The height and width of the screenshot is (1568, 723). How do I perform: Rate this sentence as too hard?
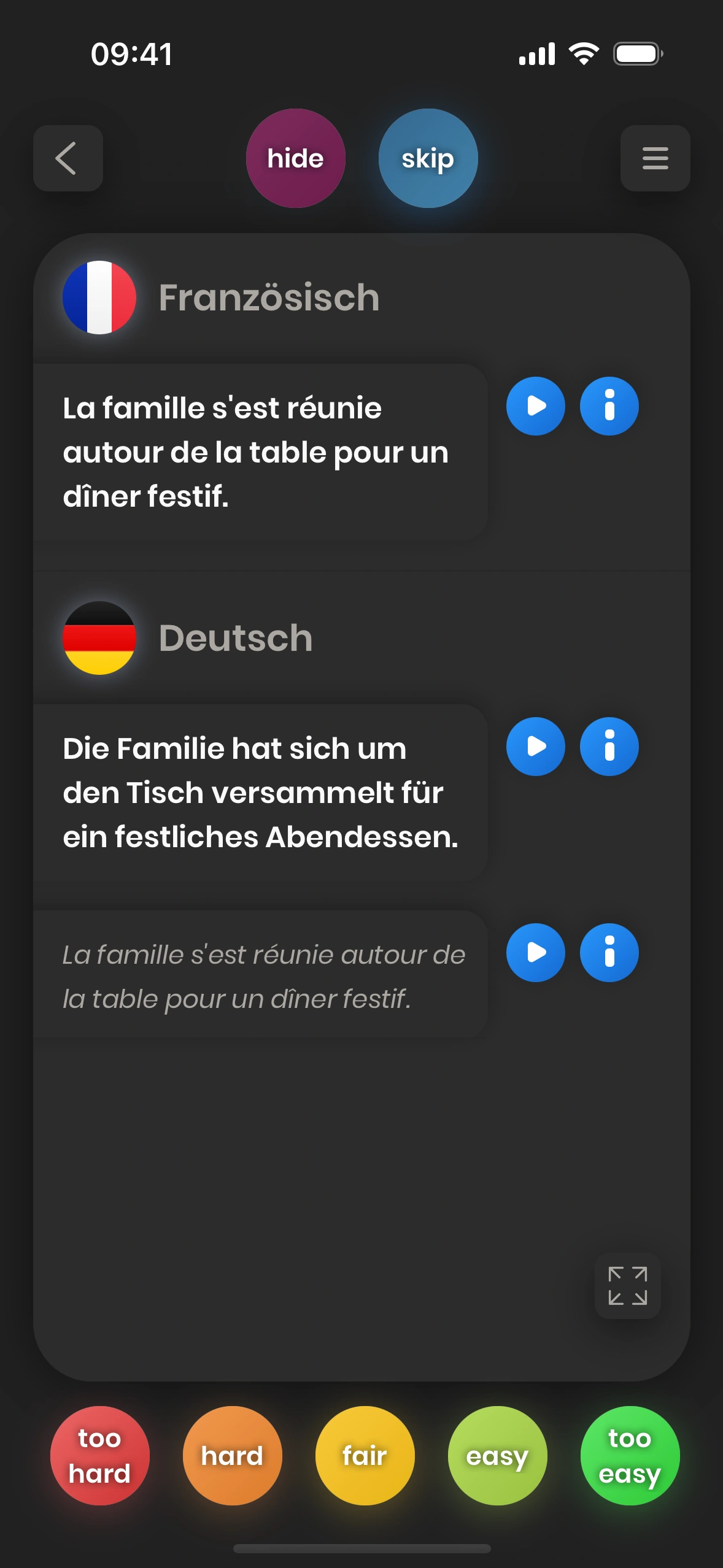click(x=99, y=1455)
